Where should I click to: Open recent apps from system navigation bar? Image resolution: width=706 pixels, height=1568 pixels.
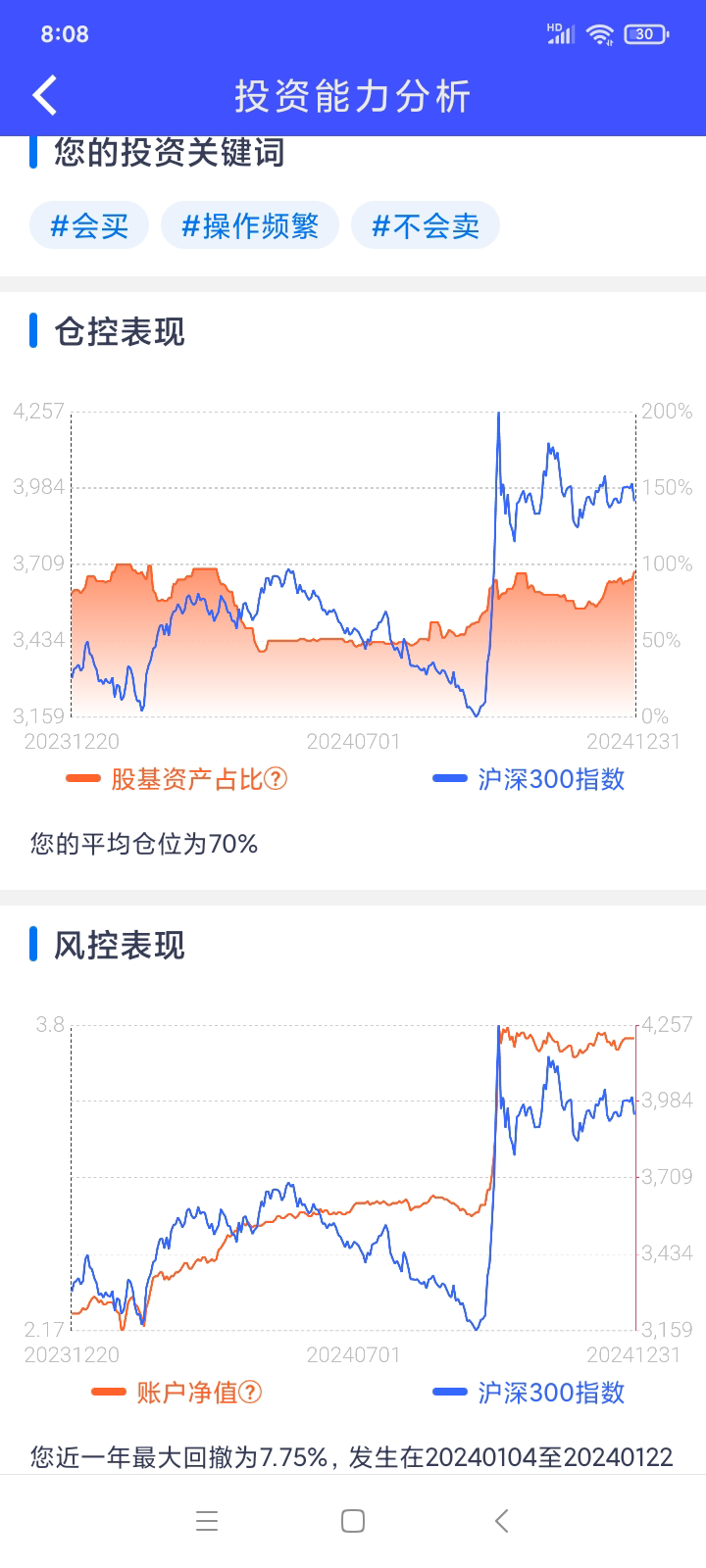[x=207, y=1521]
